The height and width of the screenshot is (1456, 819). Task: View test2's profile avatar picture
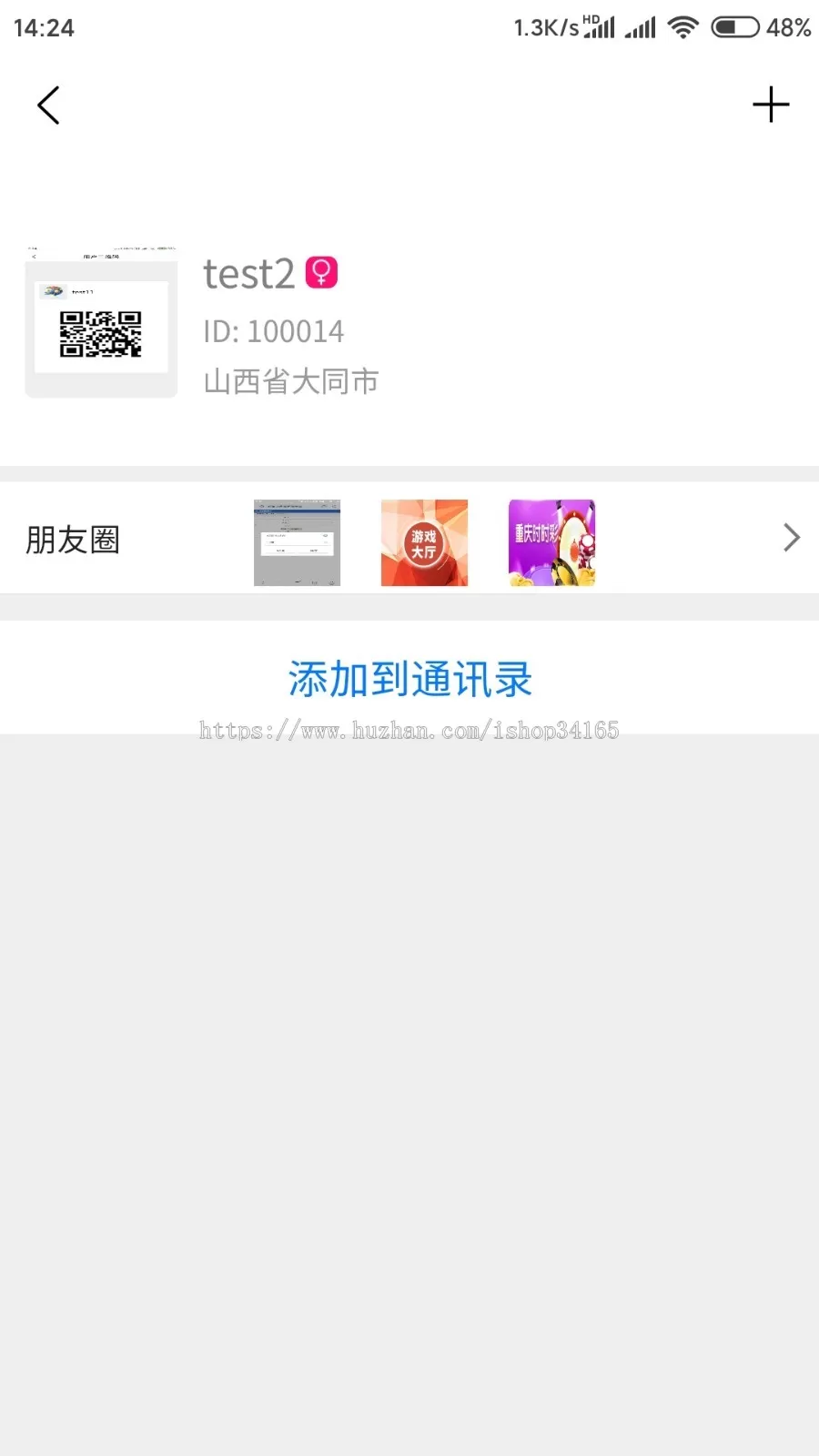[101, 321]
